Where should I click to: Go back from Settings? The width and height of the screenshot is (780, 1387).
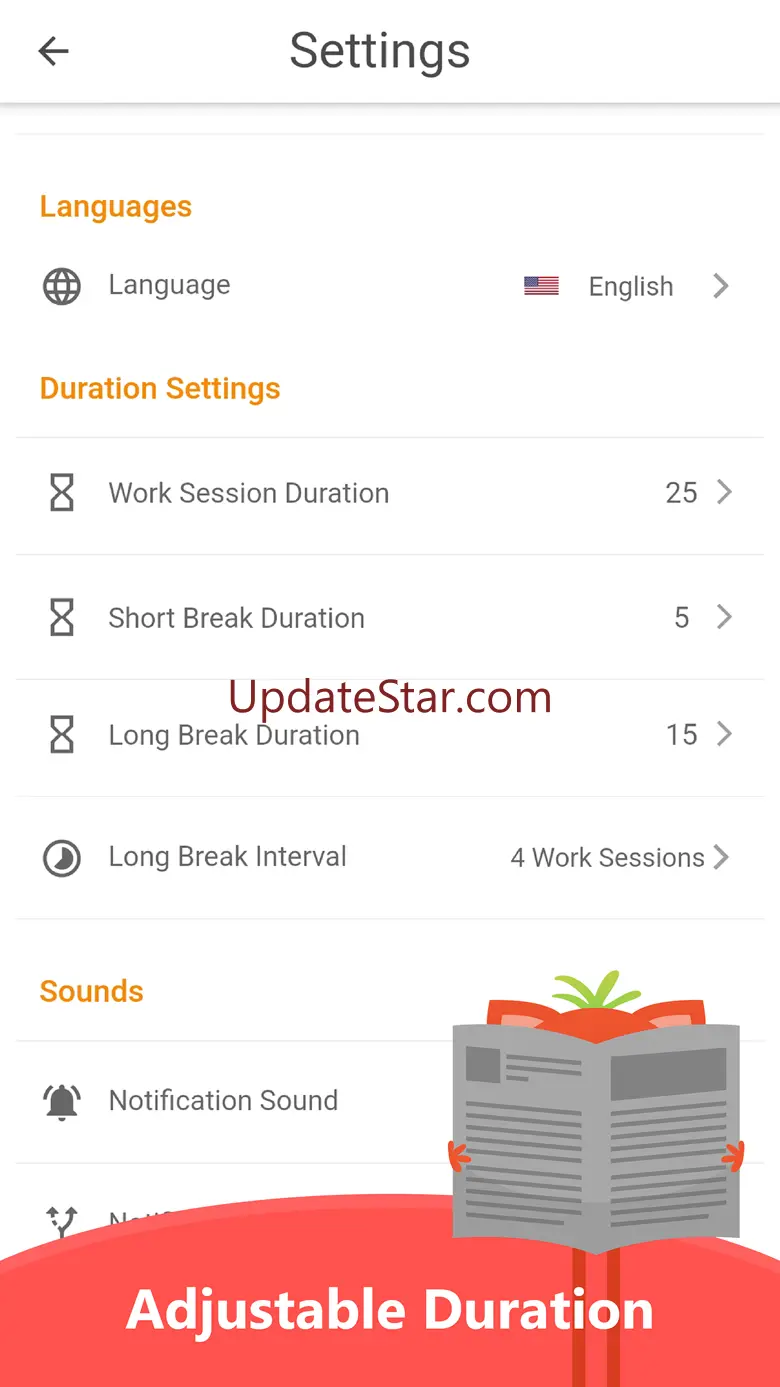point(53,51)
